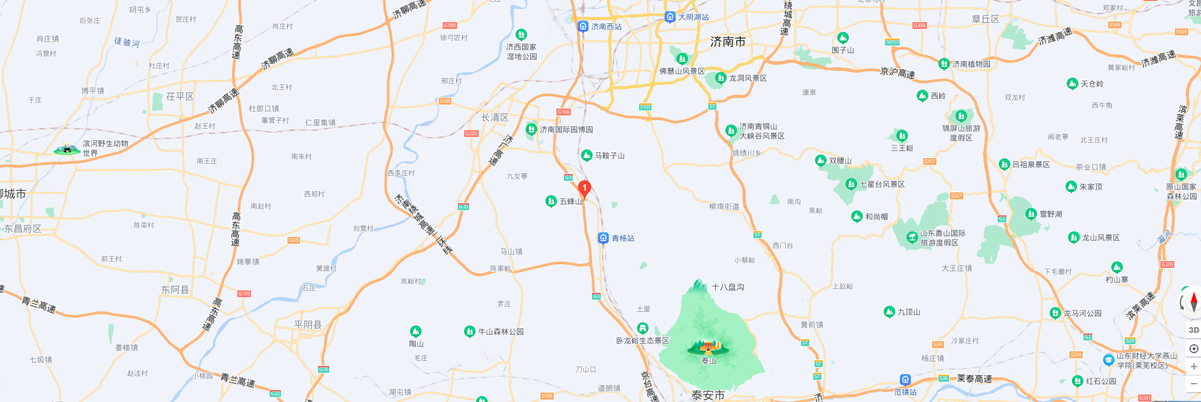The height and width of the screenshot is (402, 1201).
Task: Zoom out with the minus button
Action: click(1193, 384)
